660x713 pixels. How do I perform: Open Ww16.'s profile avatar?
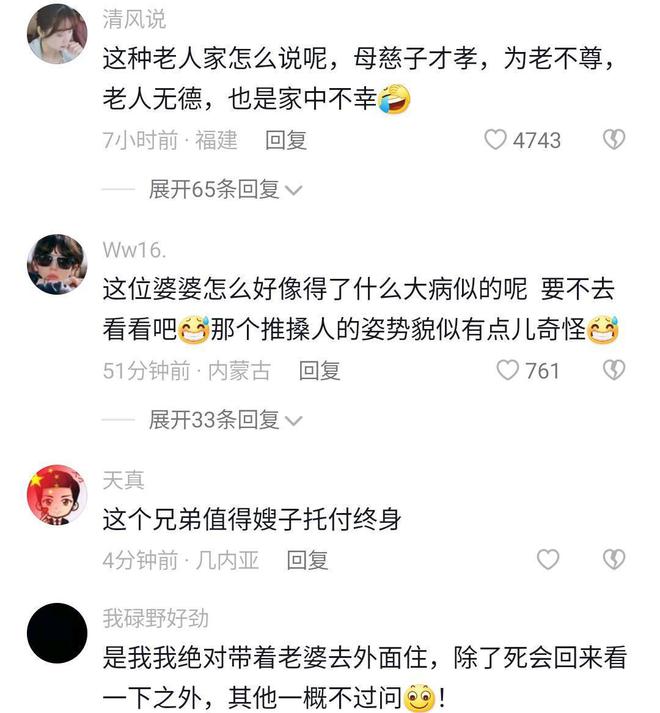57,265
